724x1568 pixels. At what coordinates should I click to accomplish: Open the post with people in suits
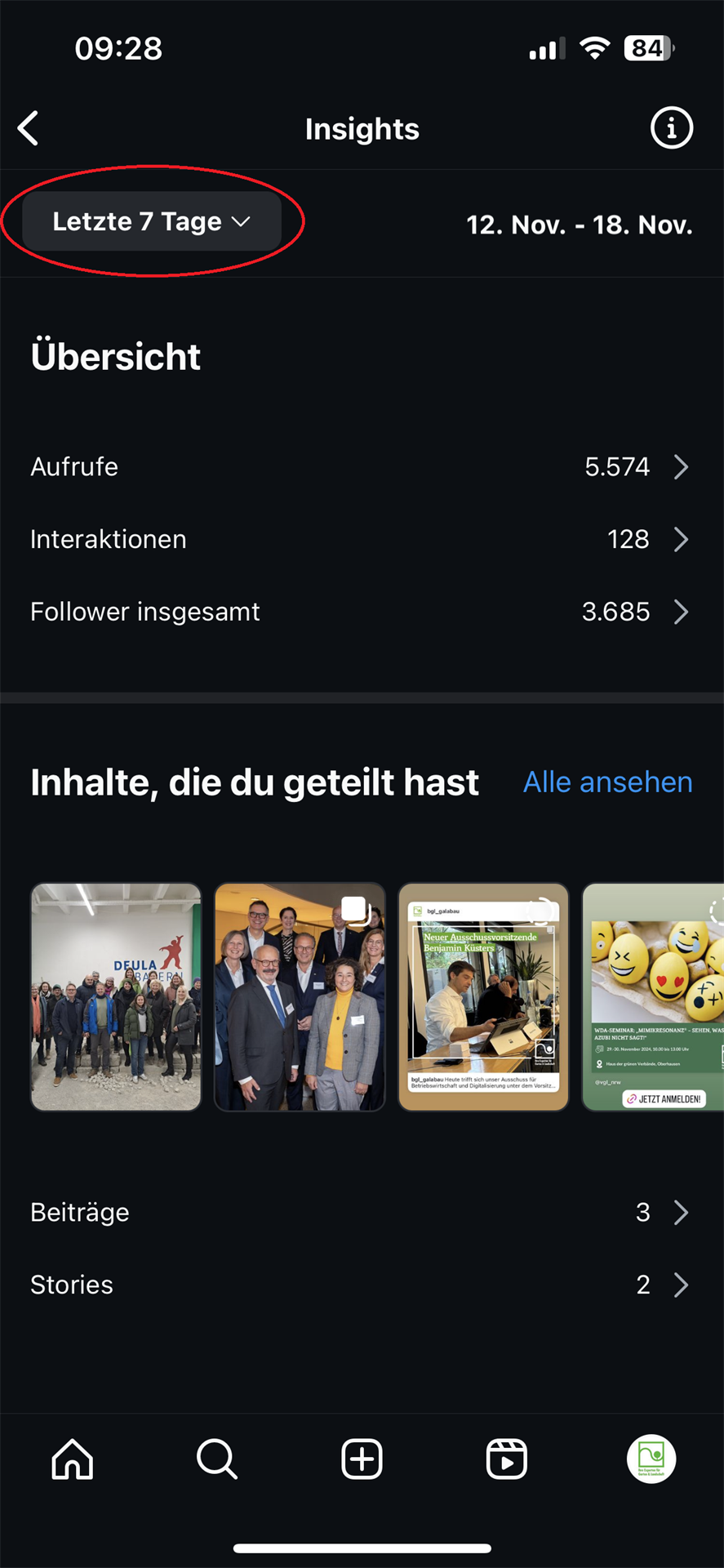(300, 996)
